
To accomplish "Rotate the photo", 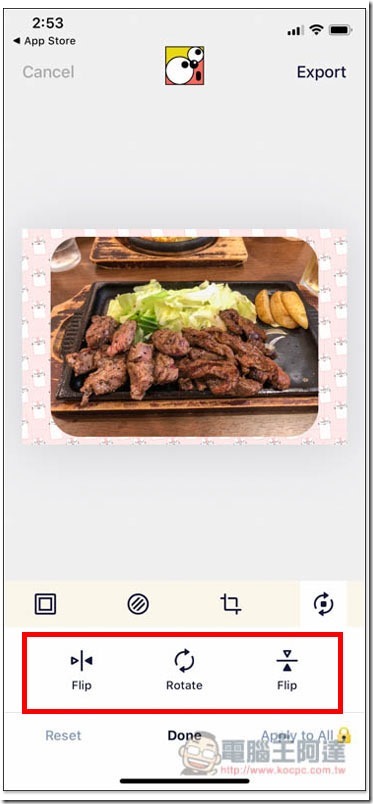I will pos(184,671).
